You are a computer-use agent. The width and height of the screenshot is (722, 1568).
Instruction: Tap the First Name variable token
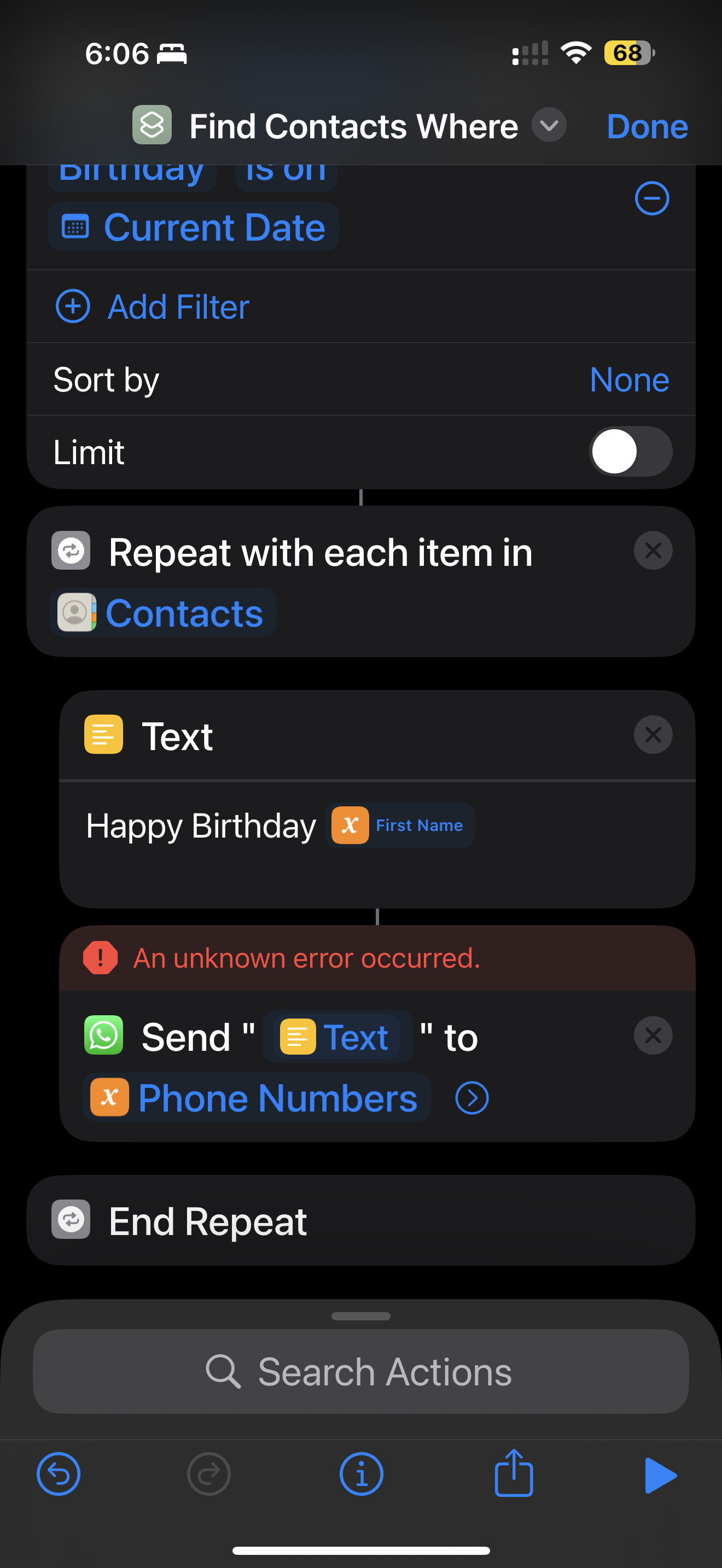coord(400,825)
